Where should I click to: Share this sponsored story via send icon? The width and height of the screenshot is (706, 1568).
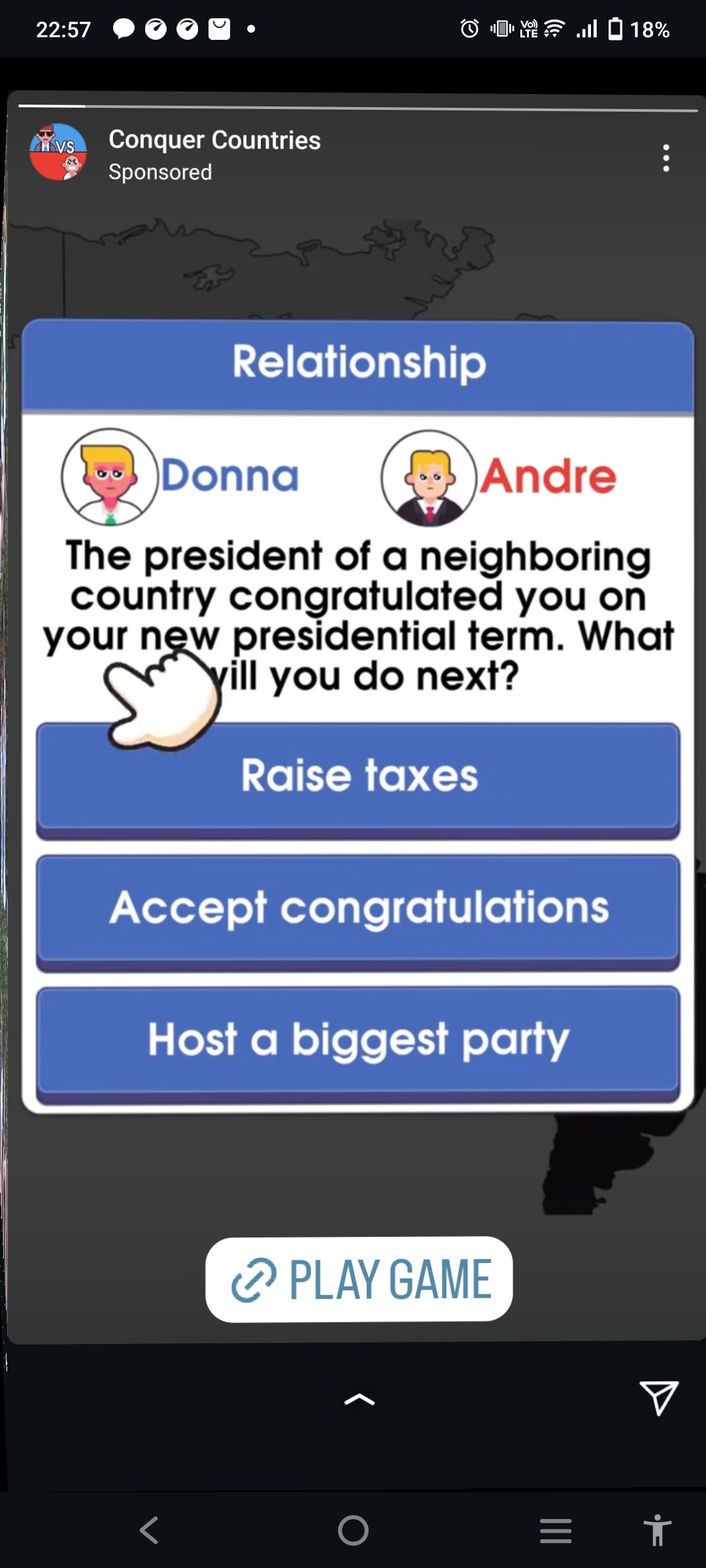pyautogui.click(x=658, y=1397)
